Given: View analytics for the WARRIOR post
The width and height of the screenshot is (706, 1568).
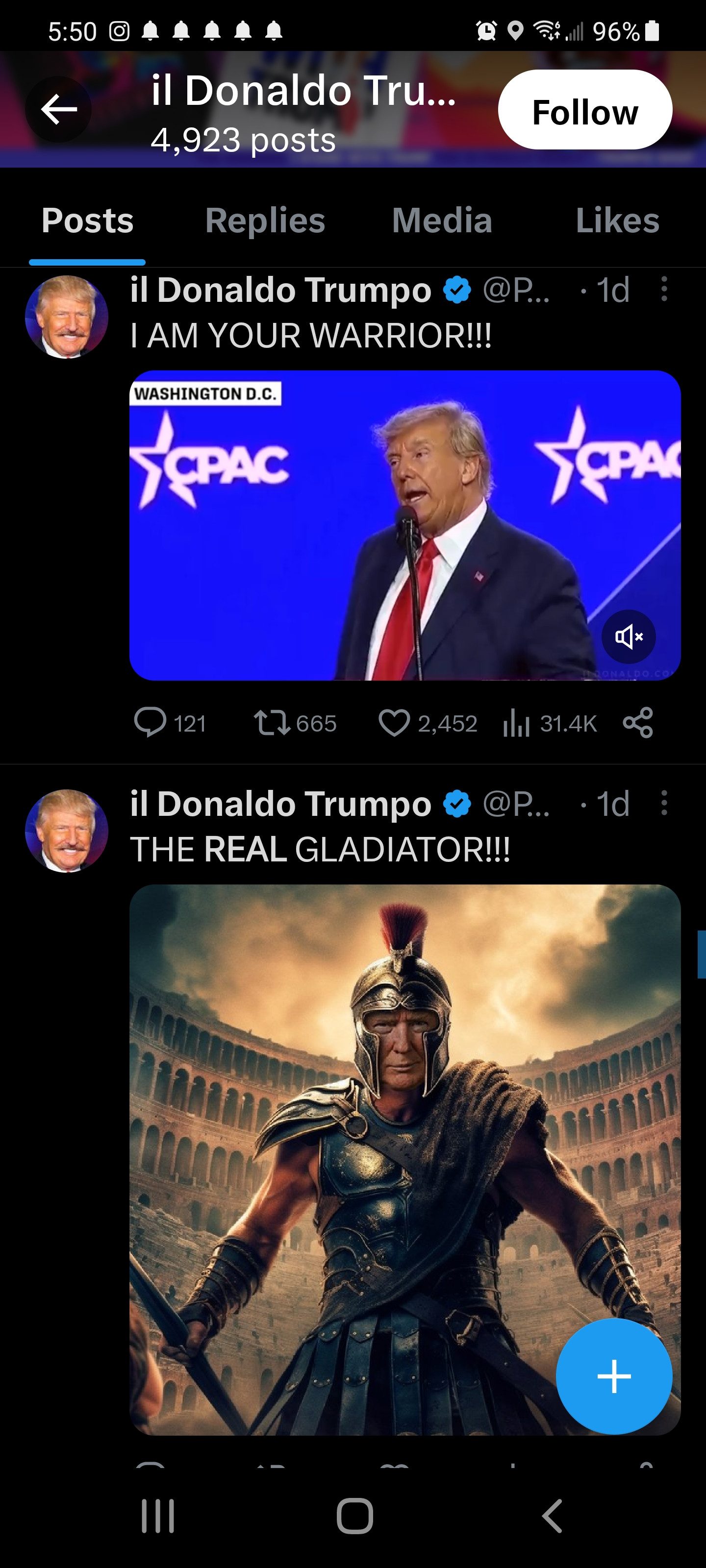Looking at the screenshot, I should (516, 724).
